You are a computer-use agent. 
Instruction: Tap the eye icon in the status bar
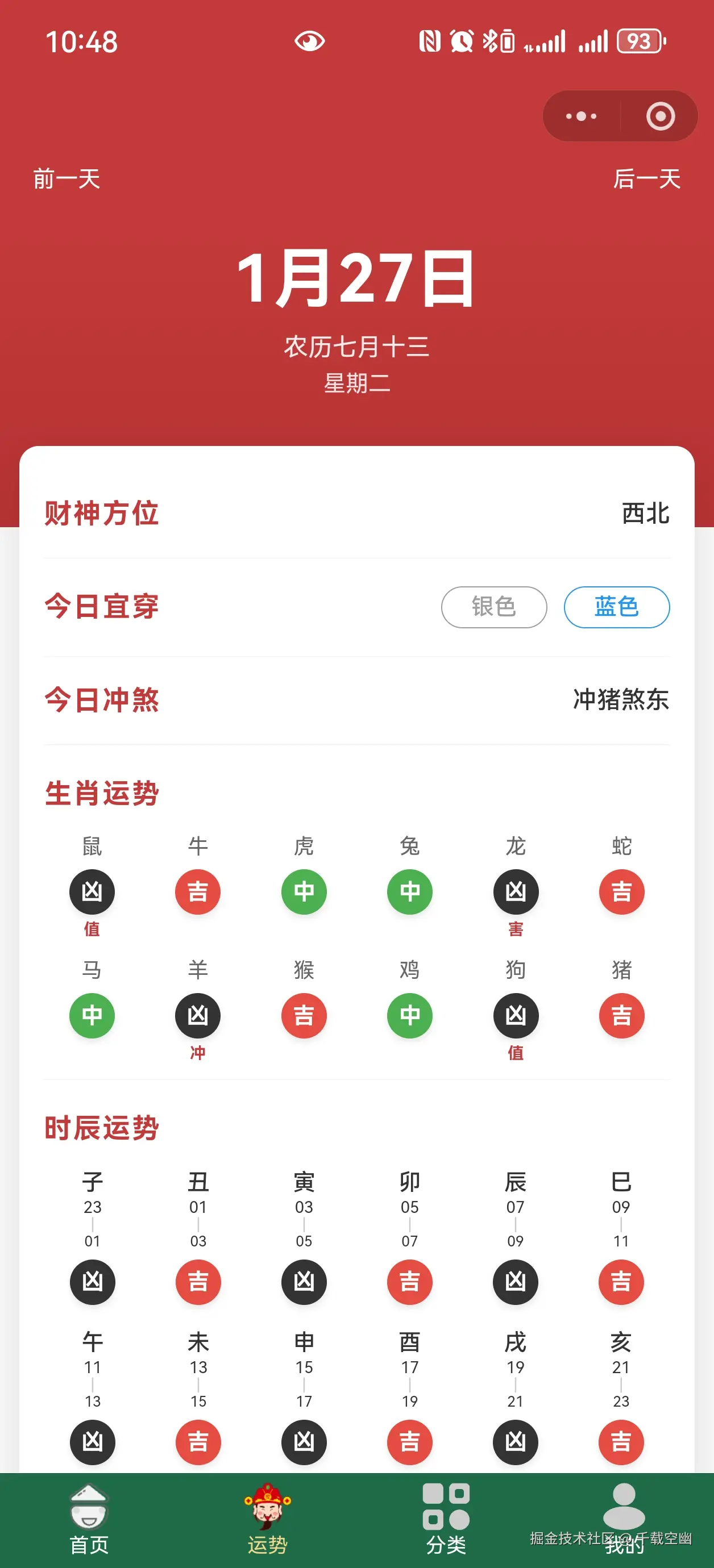click(x=309, y=40)
